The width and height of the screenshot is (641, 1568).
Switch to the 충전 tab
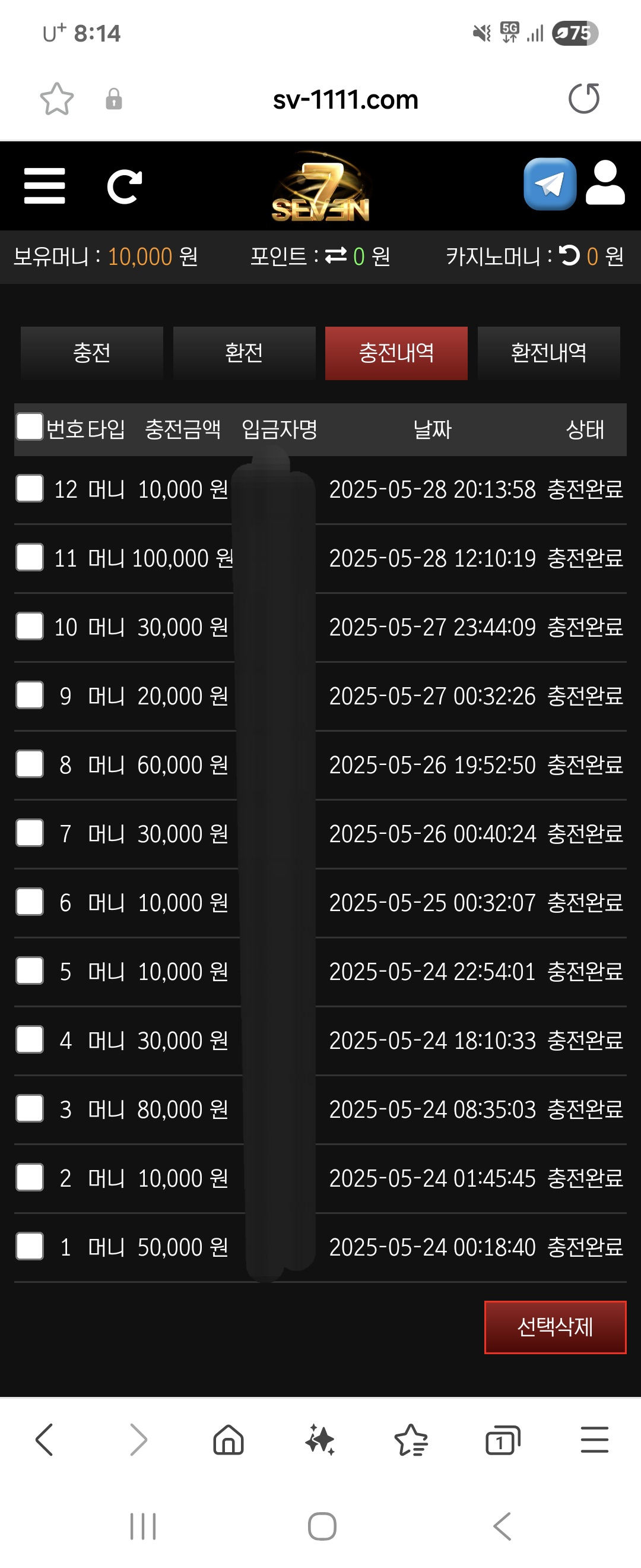coord(92,353)
